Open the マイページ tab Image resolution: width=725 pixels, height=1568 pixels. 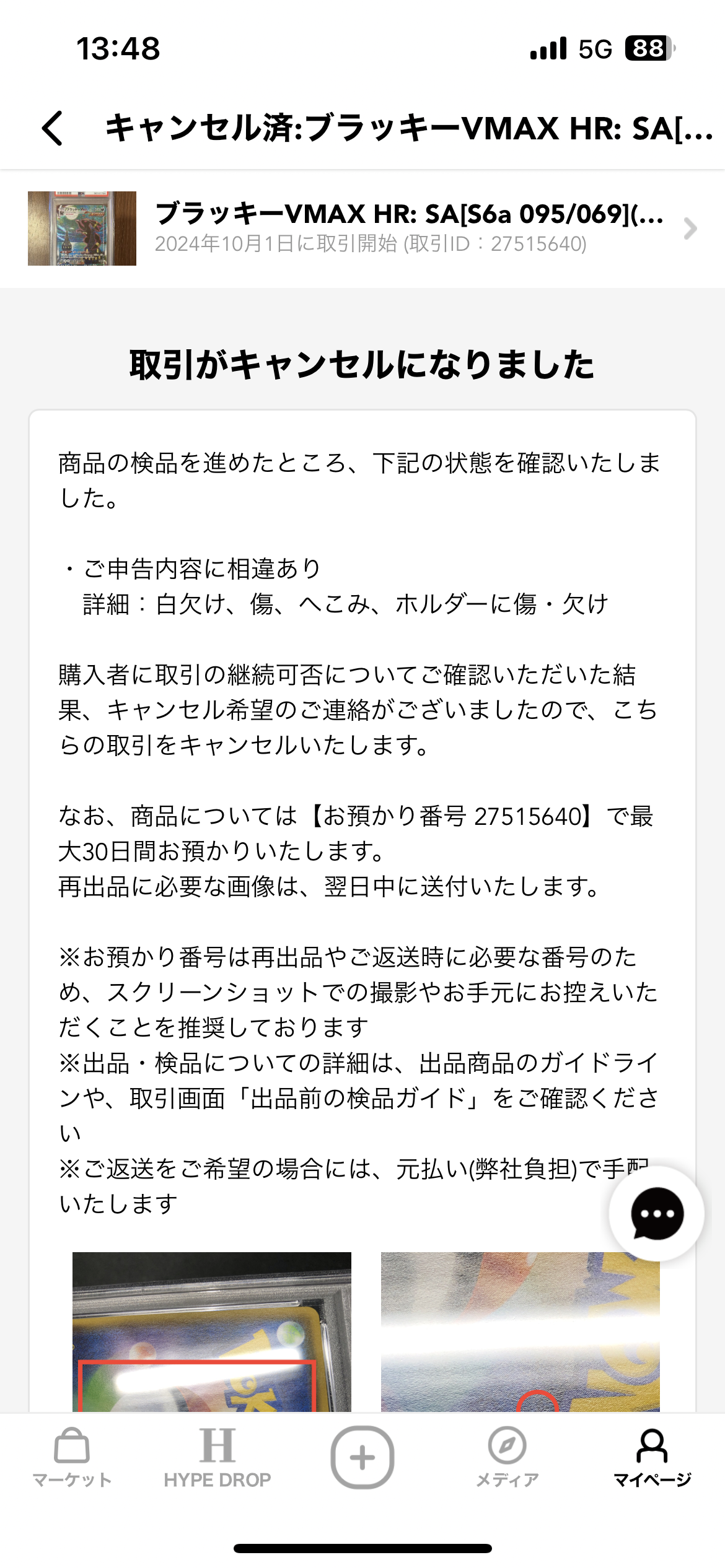click(x=652, y=1458)
